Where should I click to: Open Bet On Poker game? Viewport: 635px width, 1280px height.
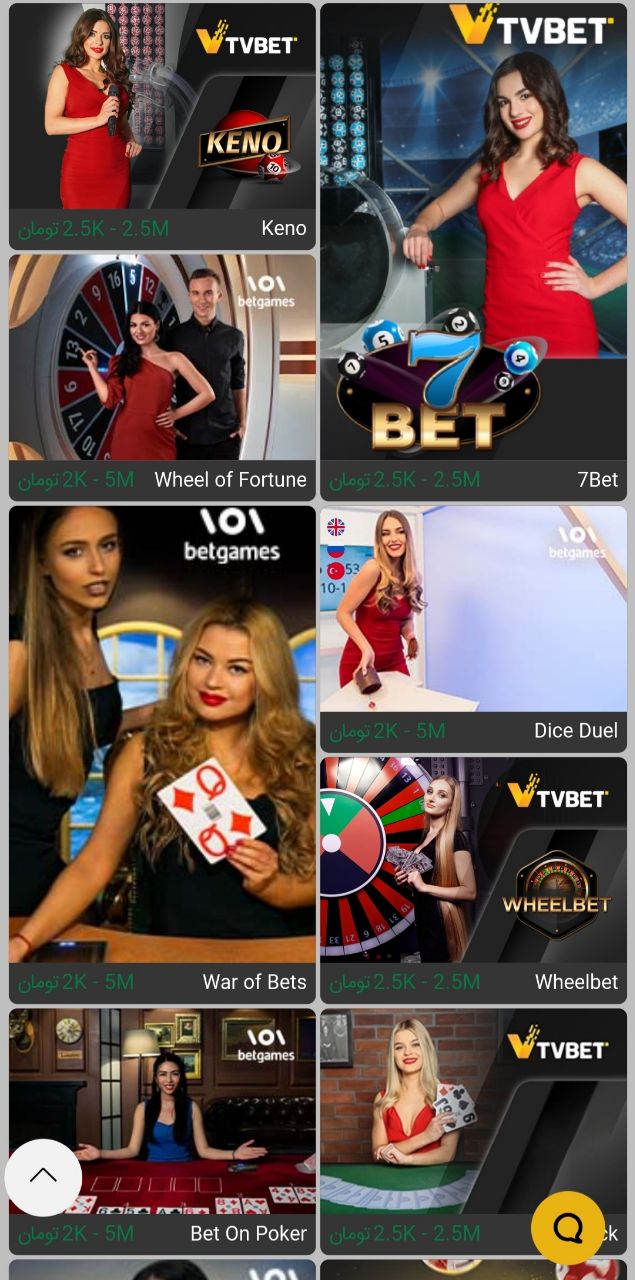click(x=190, y=1110)
